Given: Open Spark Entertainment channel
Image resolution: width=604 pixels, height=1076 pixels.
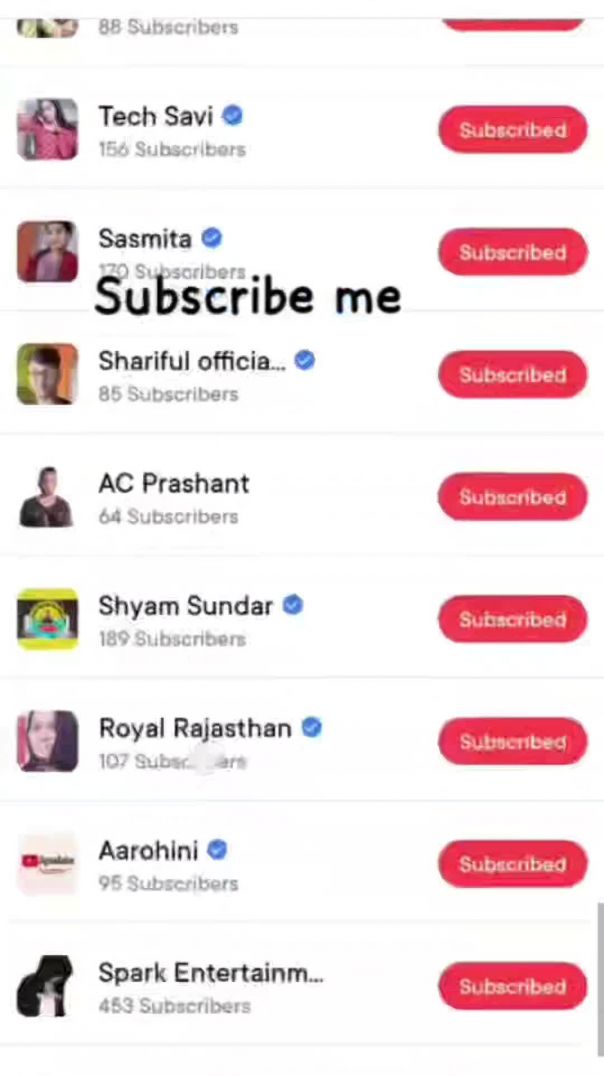Looking at the screenshot, I should (210, 973).
